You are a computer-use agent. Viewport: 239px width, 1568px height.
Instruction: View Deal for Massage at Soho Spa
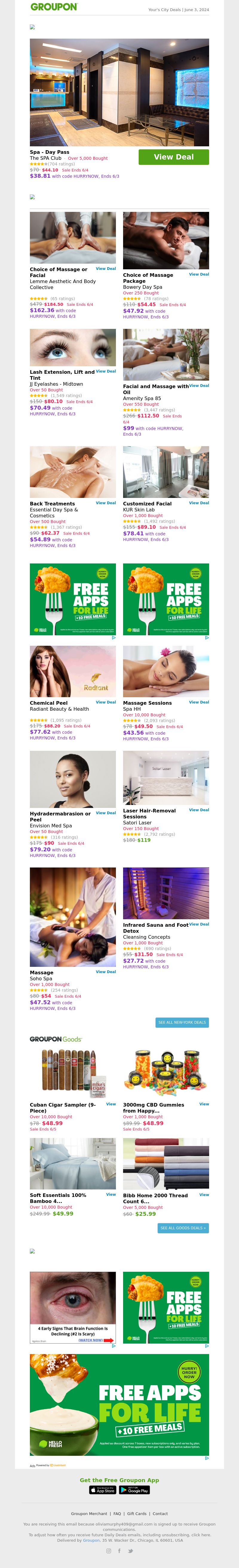click(x=106, y=972)
